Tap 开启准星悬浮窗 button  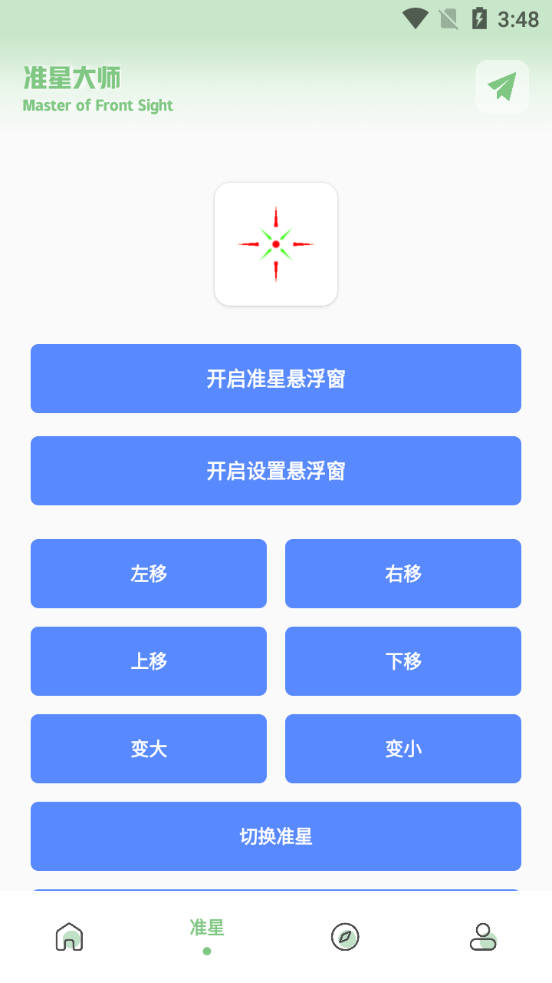(276, 379)
